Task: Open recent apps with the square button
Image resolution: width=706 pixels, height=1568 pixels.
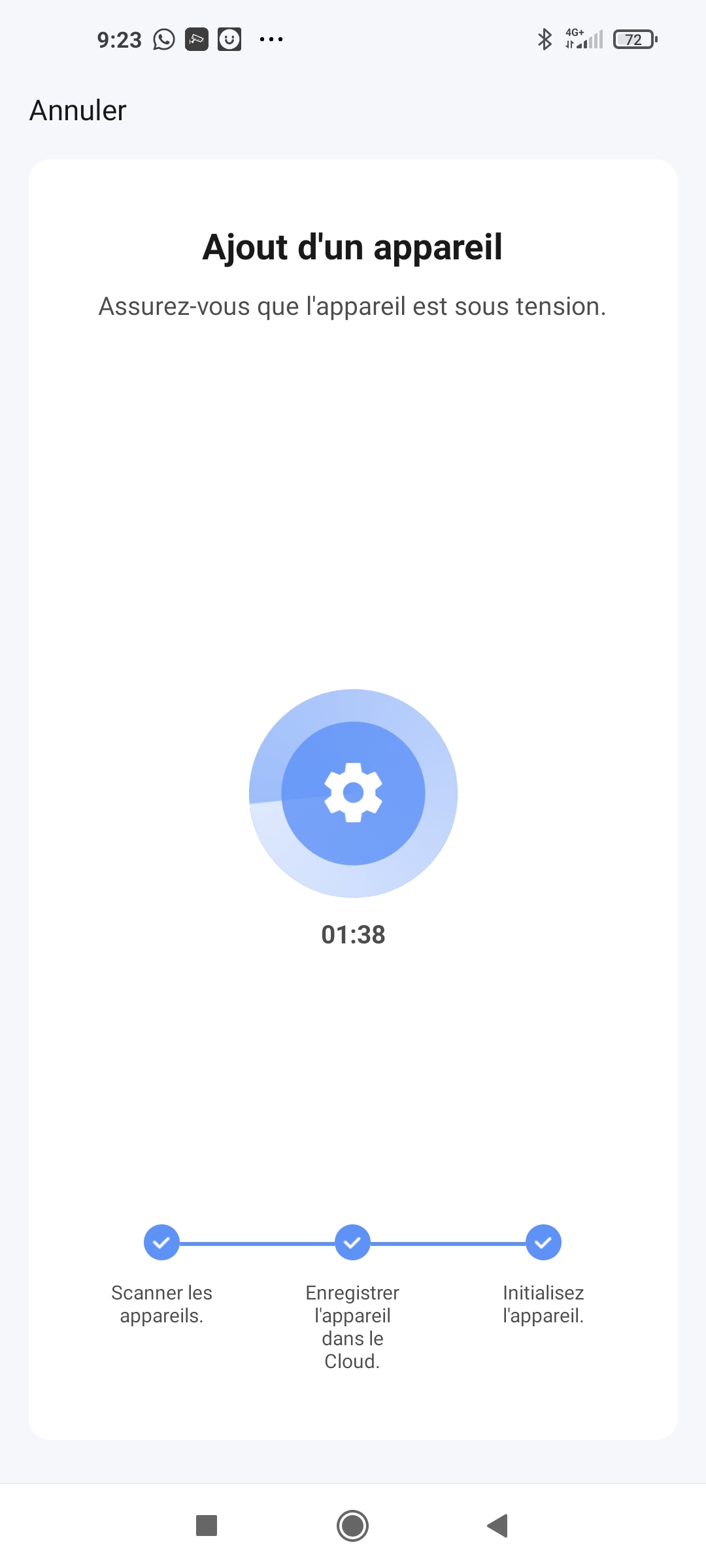Action: click(207, 1526)
